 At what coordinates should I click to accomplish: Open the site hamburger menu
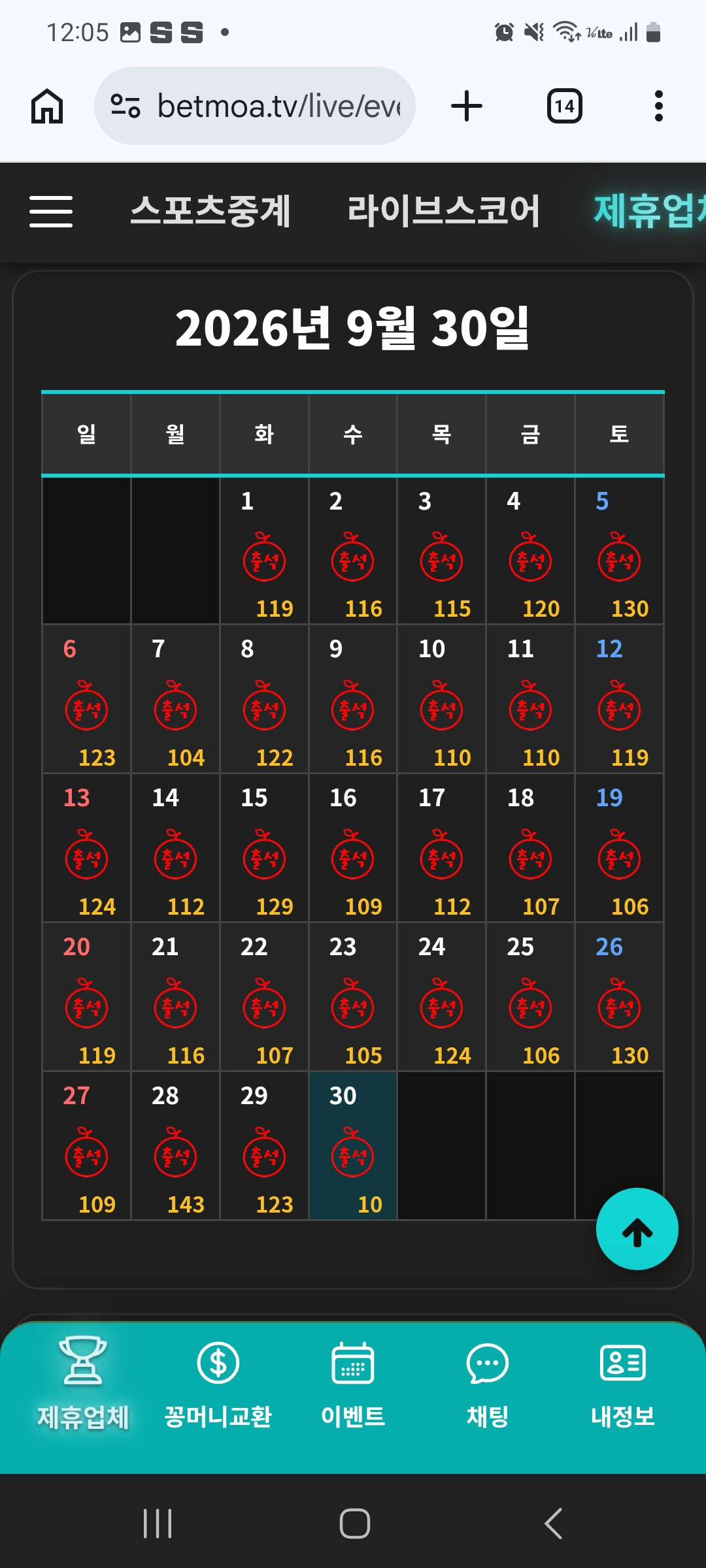coord(51,212)
